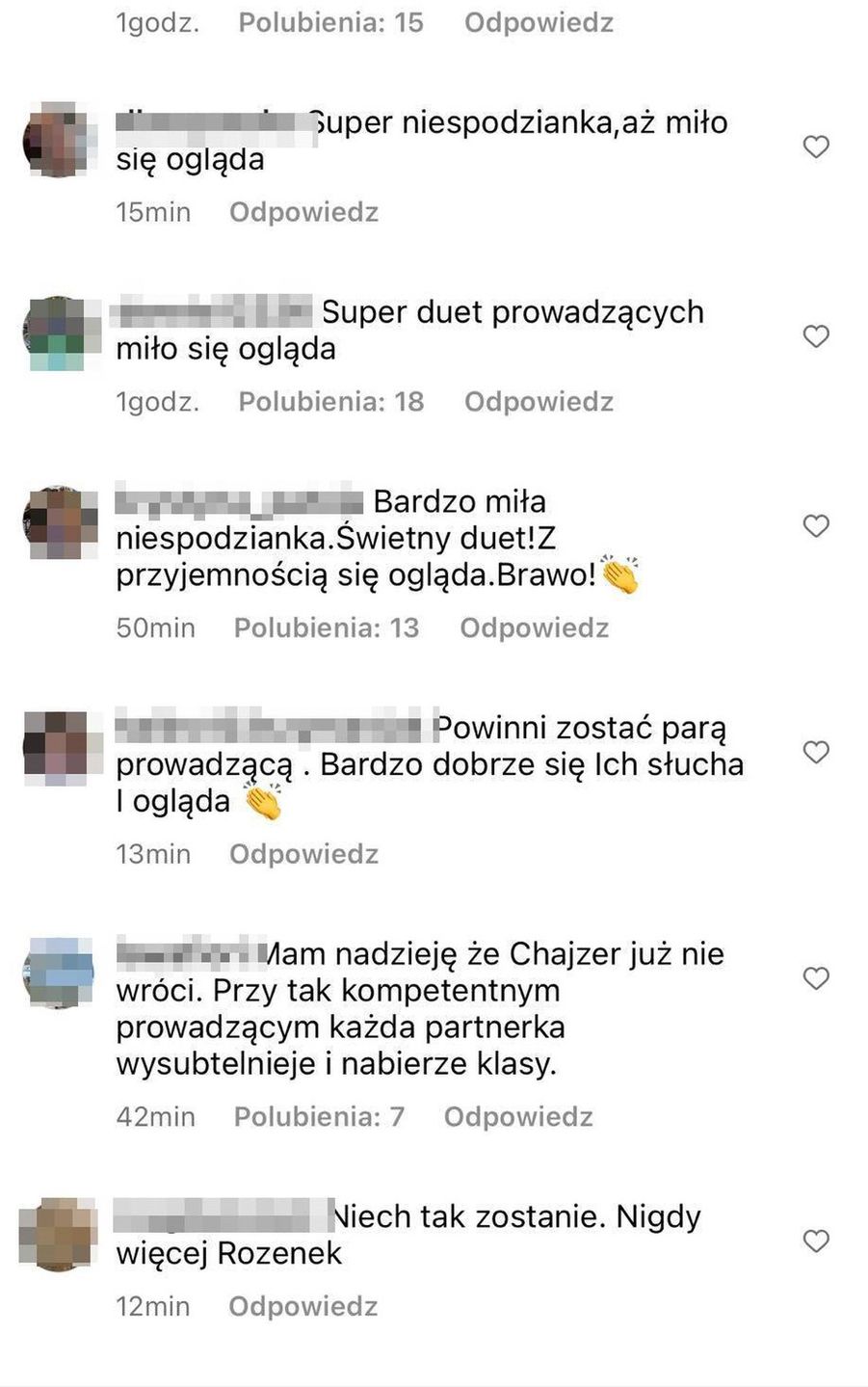Like the comment mentioning Chajzer
The height and width of the screenshot is (1387, 868).
[x=816, y=978]
